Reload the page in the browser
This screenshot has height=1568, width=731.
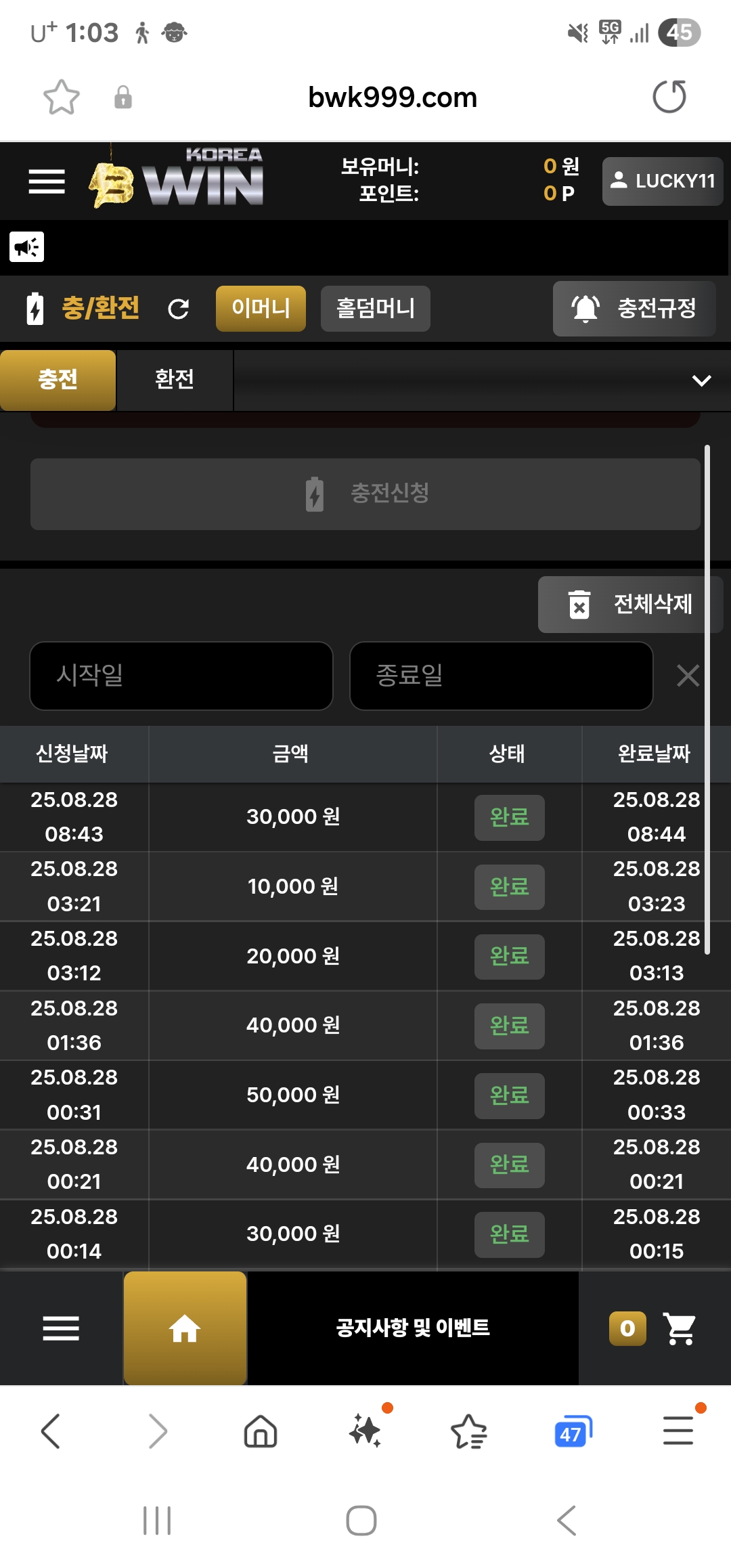tap(669, 97)
